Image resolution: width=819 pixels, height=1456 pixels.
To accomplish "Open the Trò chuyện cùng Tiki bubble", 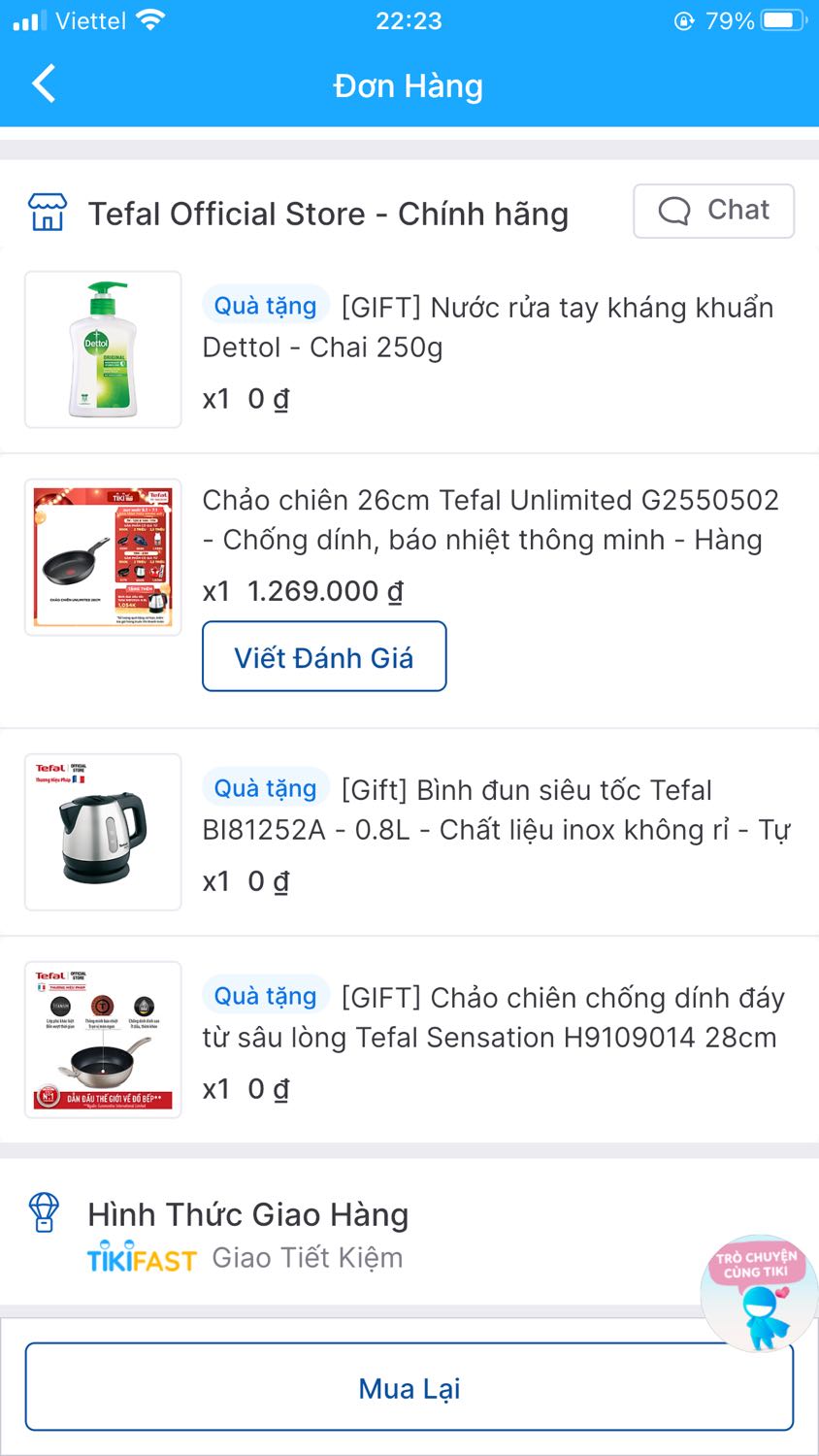I will pos(757,1291).
